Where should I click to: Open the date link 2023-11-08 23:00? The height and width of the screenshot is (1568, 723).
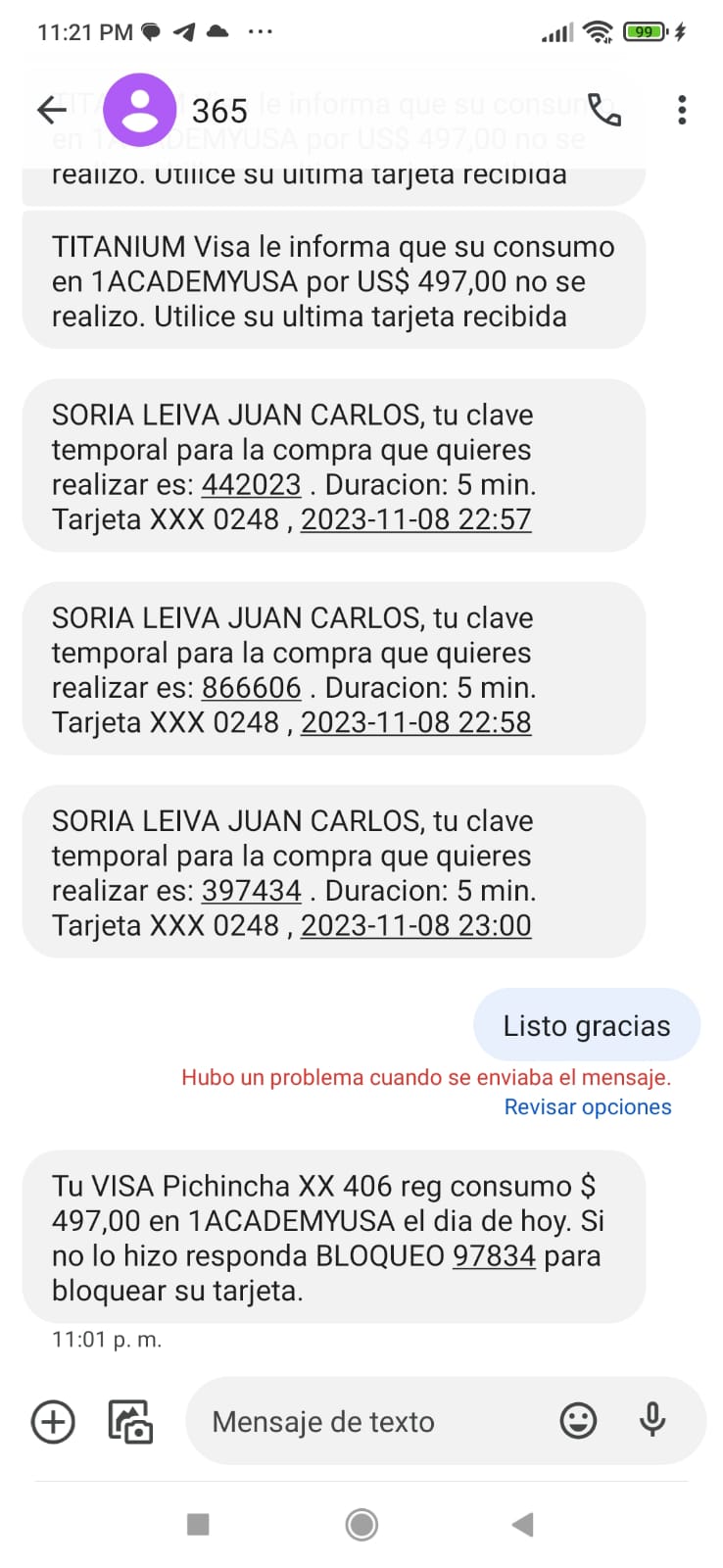click(x=415, y=925)
